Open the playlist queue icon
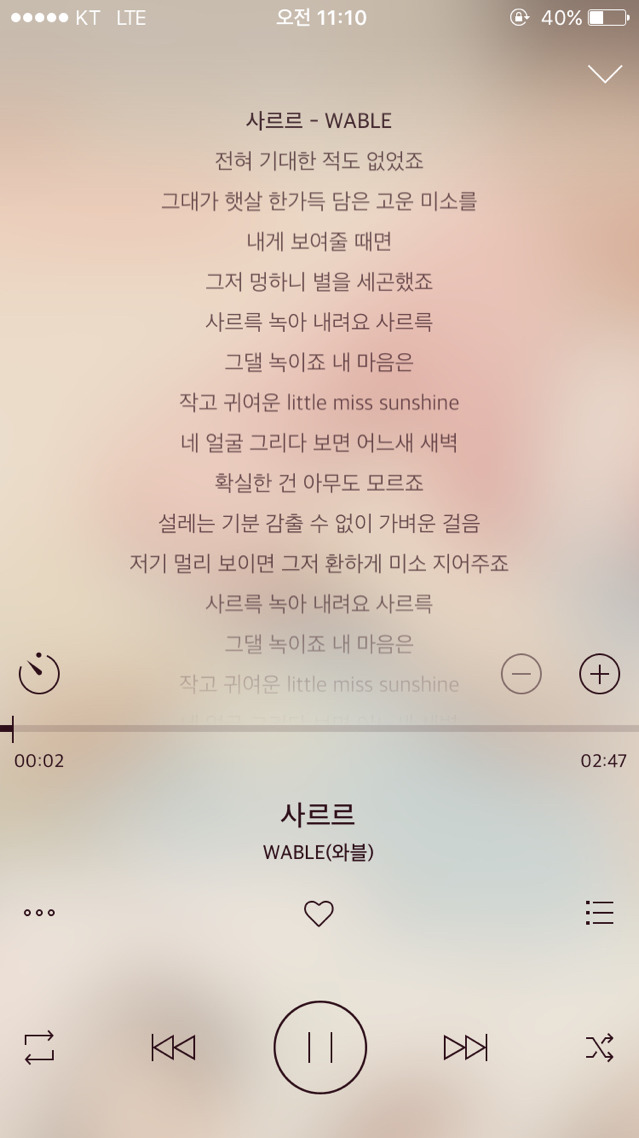Screen dimensions: 639x1138 tap(599, 912)
